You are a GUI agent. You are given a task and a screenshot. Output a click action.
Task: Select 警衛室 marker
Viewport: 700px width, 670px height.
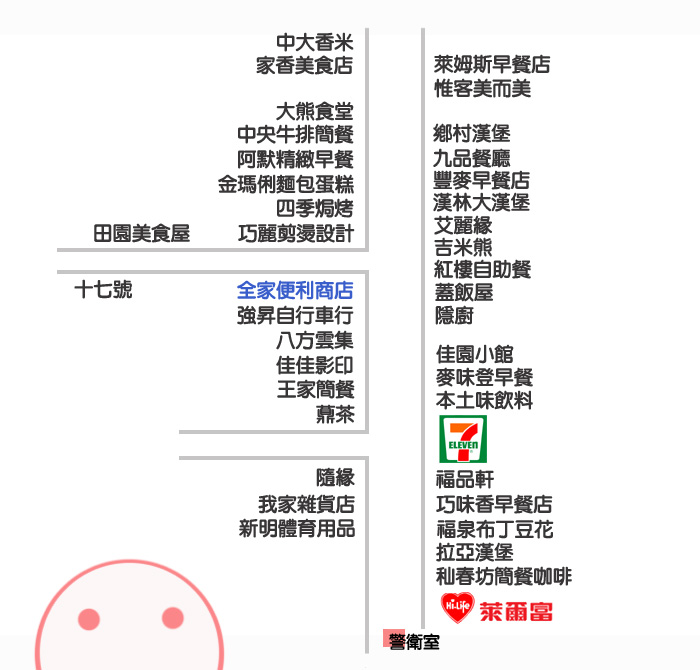click(x=412, y=641)
